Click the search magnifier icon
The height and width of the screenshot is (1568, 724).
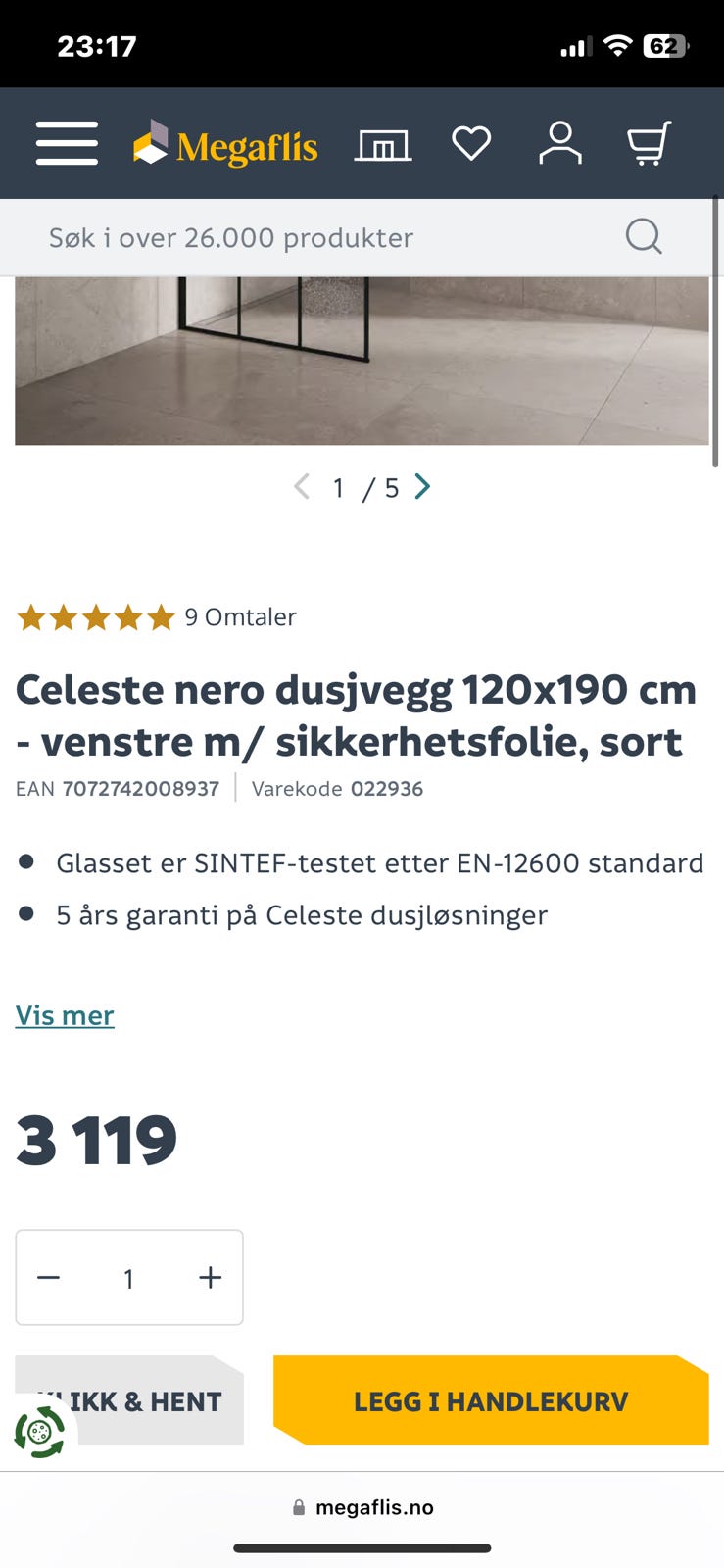644,236
